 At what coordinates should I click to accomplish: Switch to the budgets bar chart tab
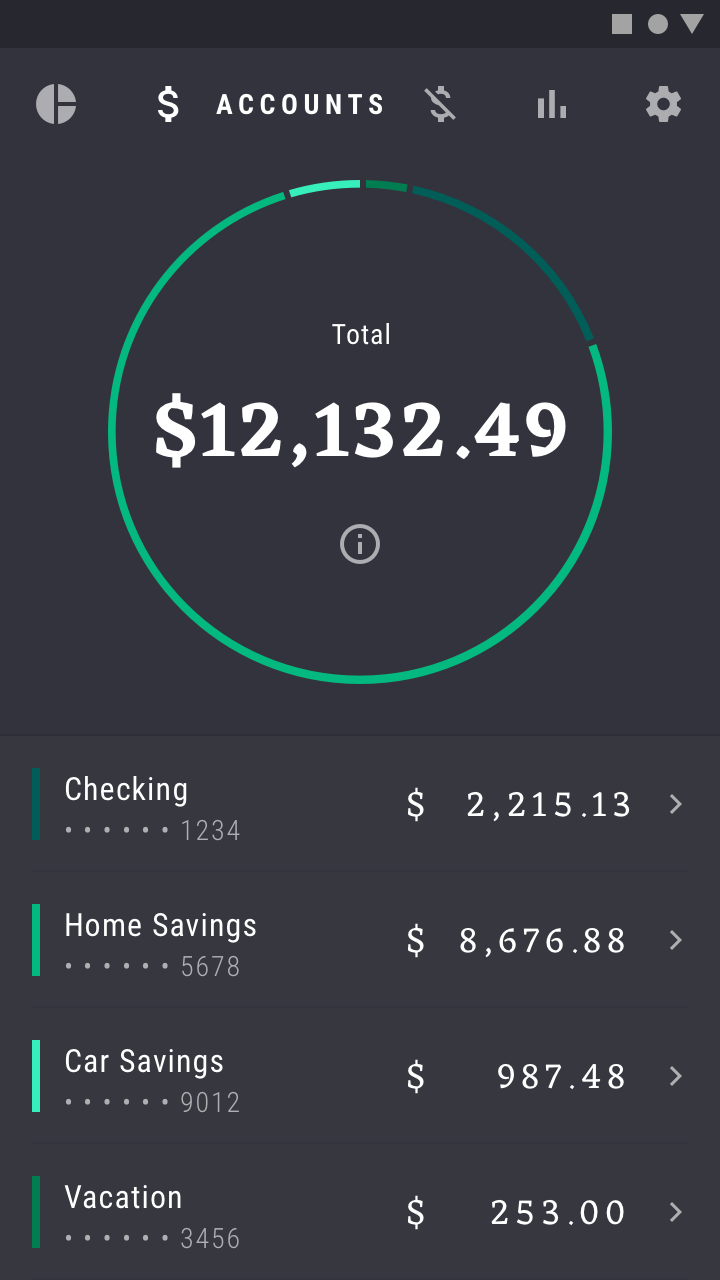tap(551, 104)
